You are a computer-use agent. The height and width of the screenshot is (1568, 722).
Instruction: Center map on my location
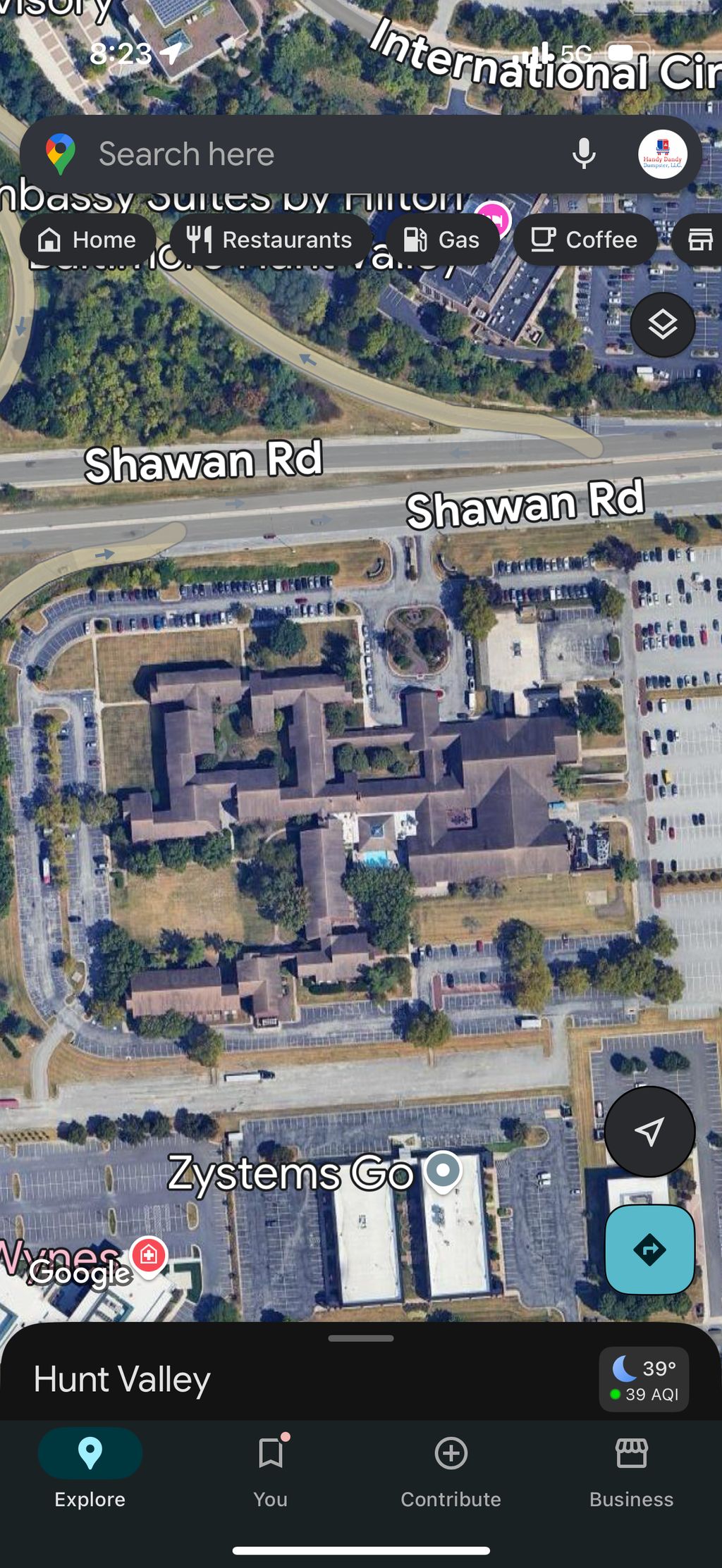649,1131
